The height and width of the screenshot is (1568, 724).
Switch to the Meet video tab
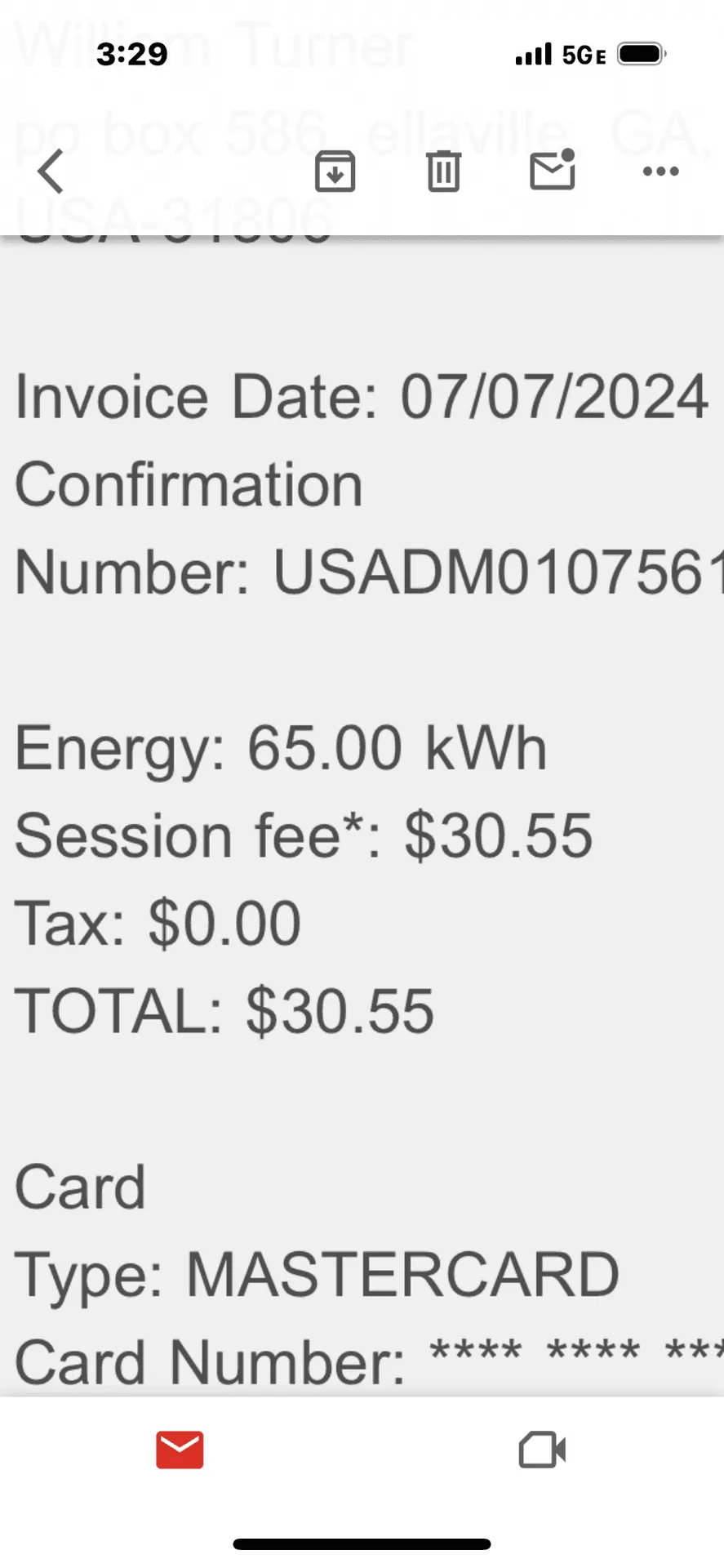click(x=542, y=1450)
